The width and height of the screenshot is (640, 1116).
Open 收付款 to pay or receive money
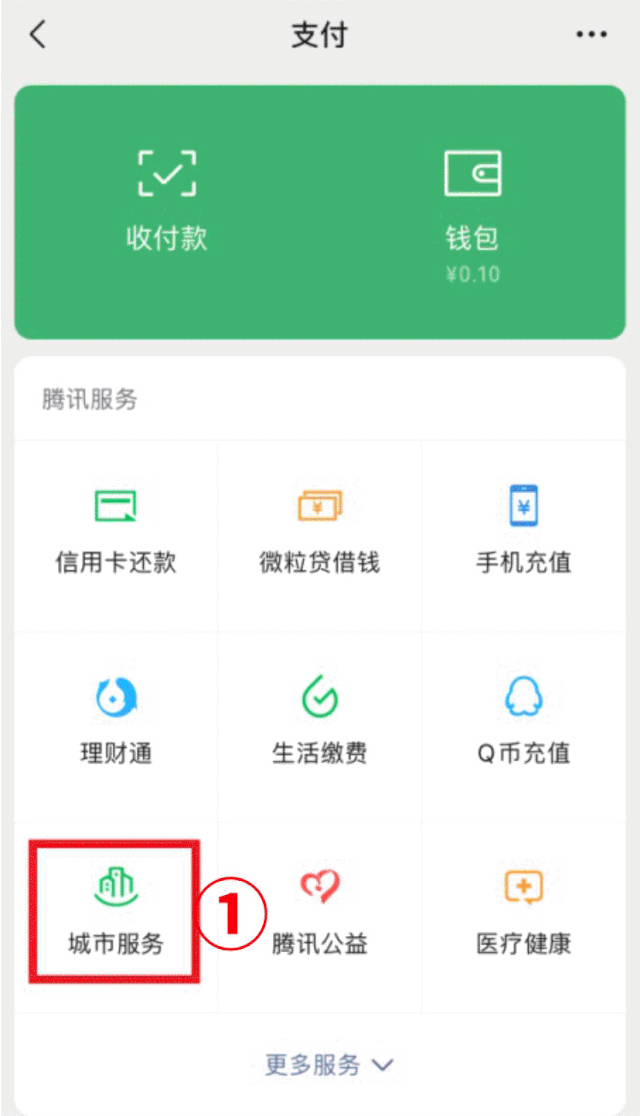167,201
